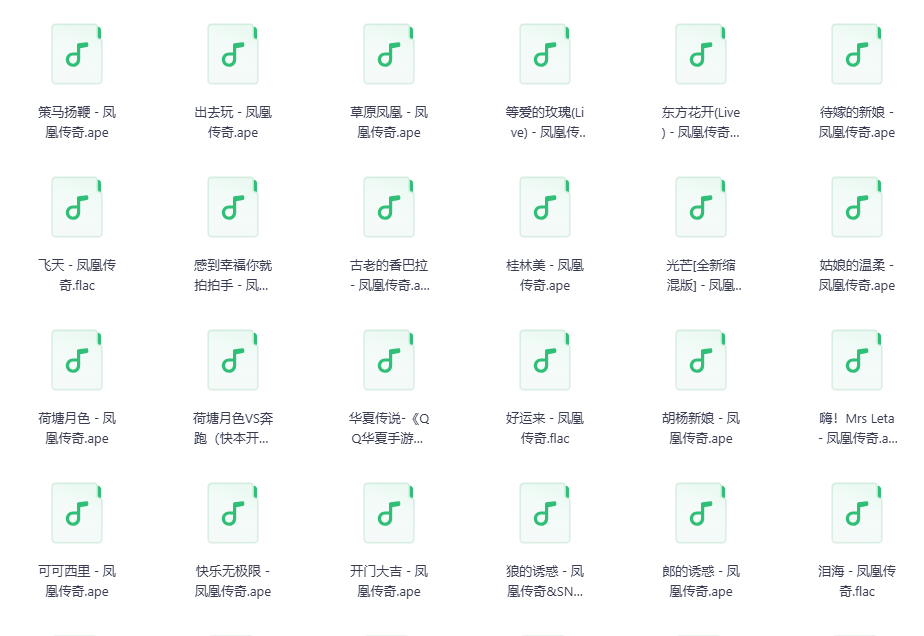Select 桂林美 - 凤凰传奇.ape
Image resolution: width=924 pixels, height=636 pixels.
(x=545, y=207)
